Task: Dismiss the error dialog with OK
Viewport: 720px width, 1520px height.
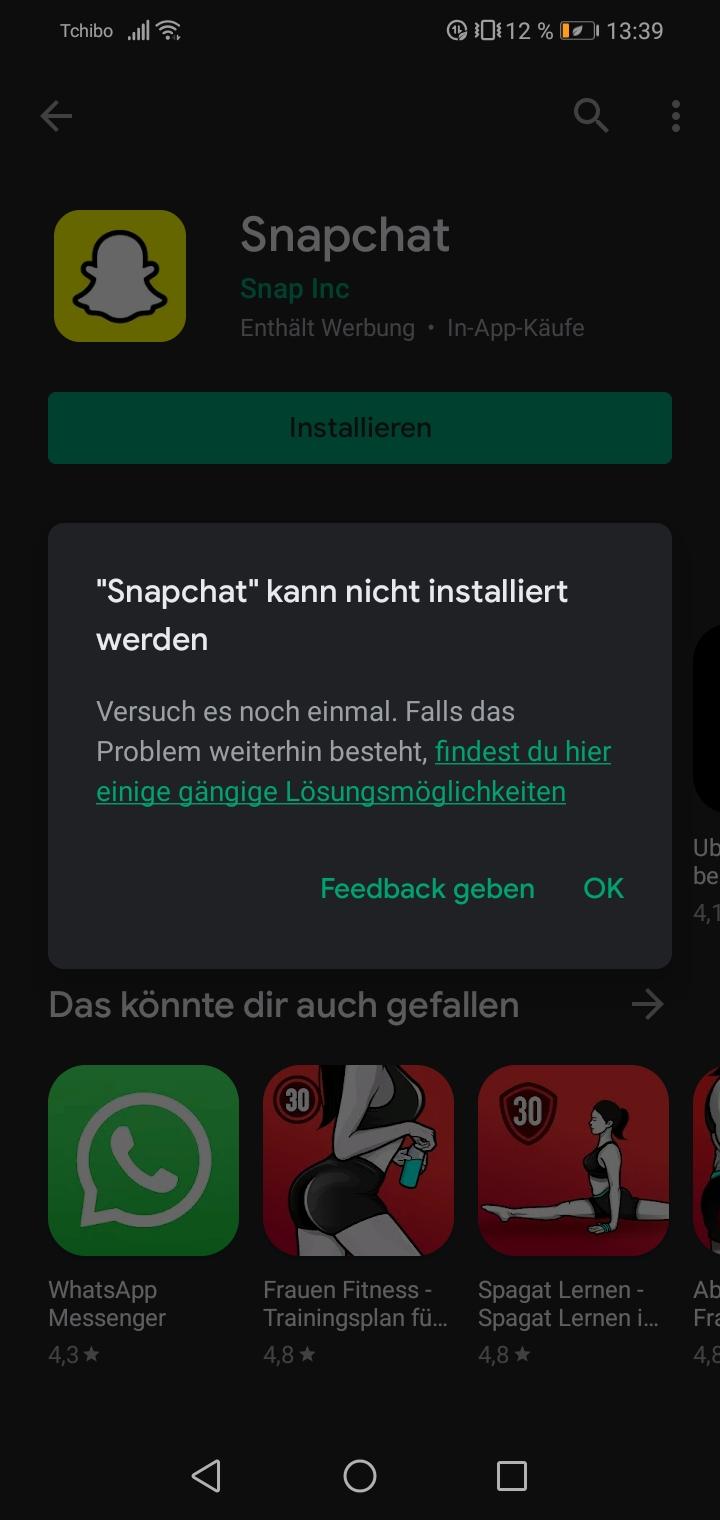Action: [x=603, y=888]
